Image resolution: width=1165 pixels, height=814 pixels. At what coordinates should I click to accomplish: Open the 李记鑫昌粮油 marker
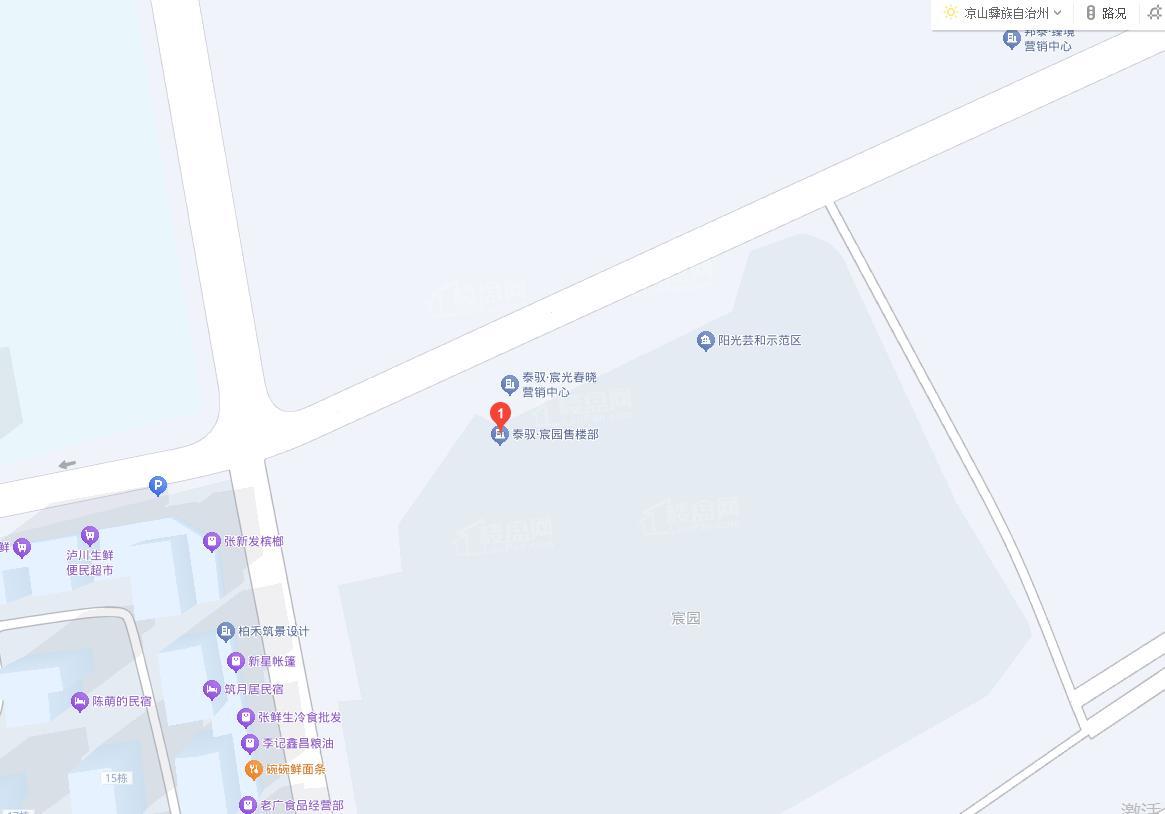(249, 743)
